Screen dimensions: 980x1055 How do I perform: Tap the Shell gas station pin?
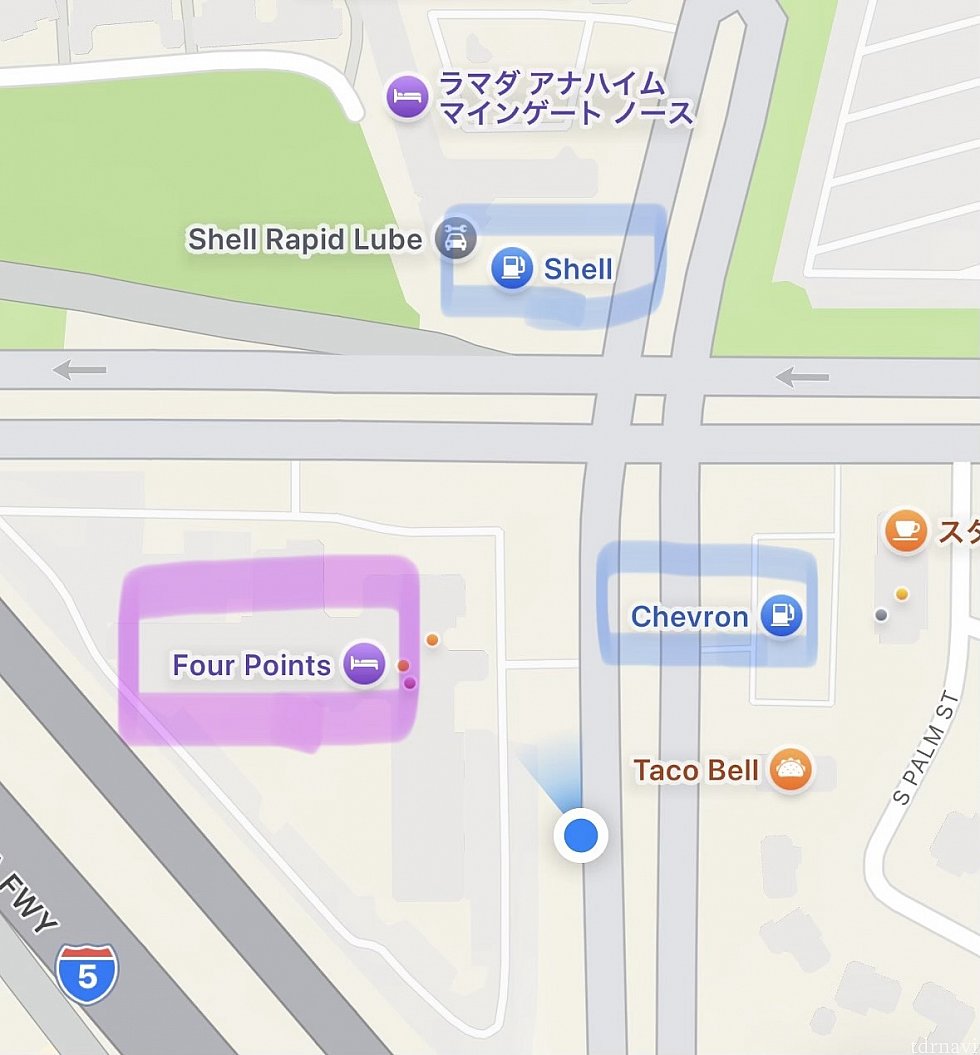click(512, 269)
